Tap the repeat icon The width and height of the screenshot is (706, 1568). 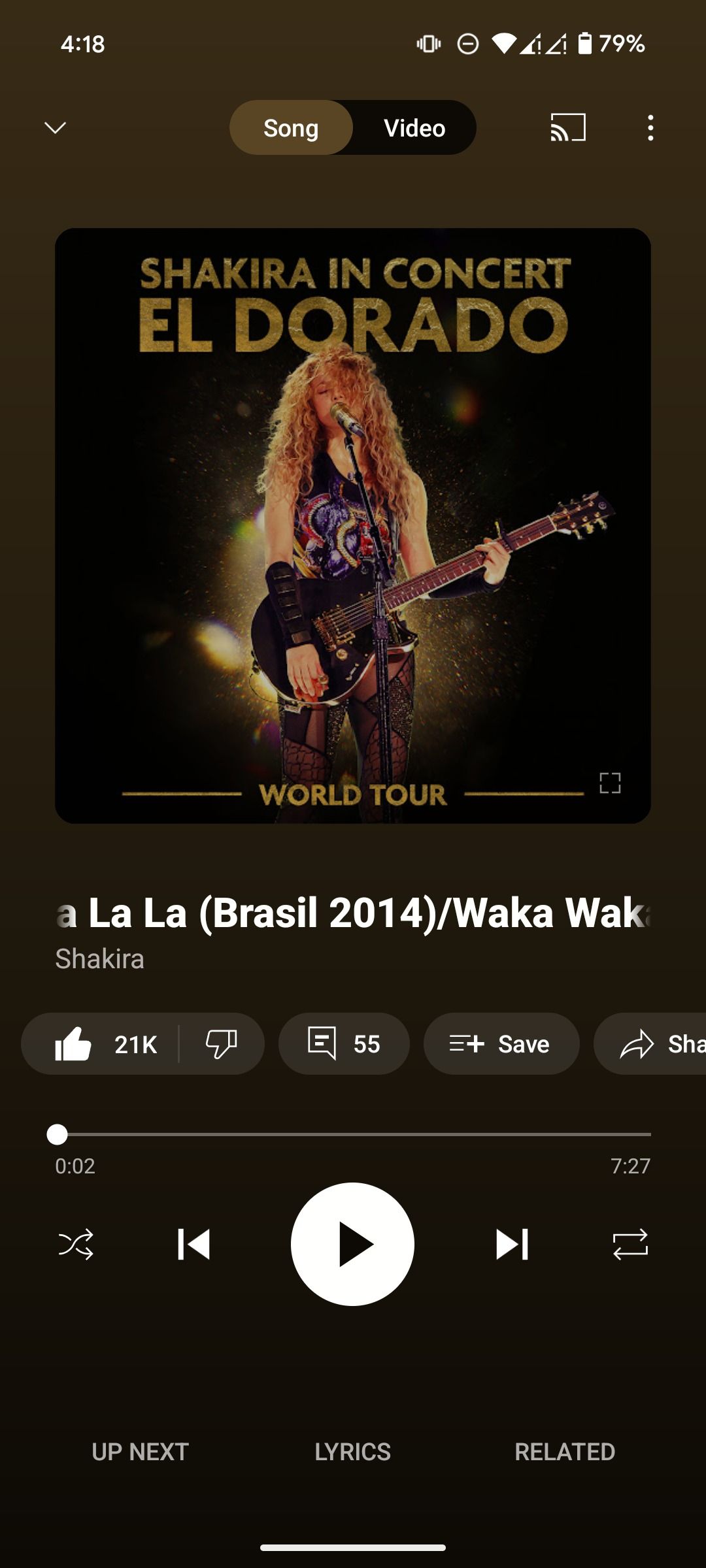(630, 1245)
